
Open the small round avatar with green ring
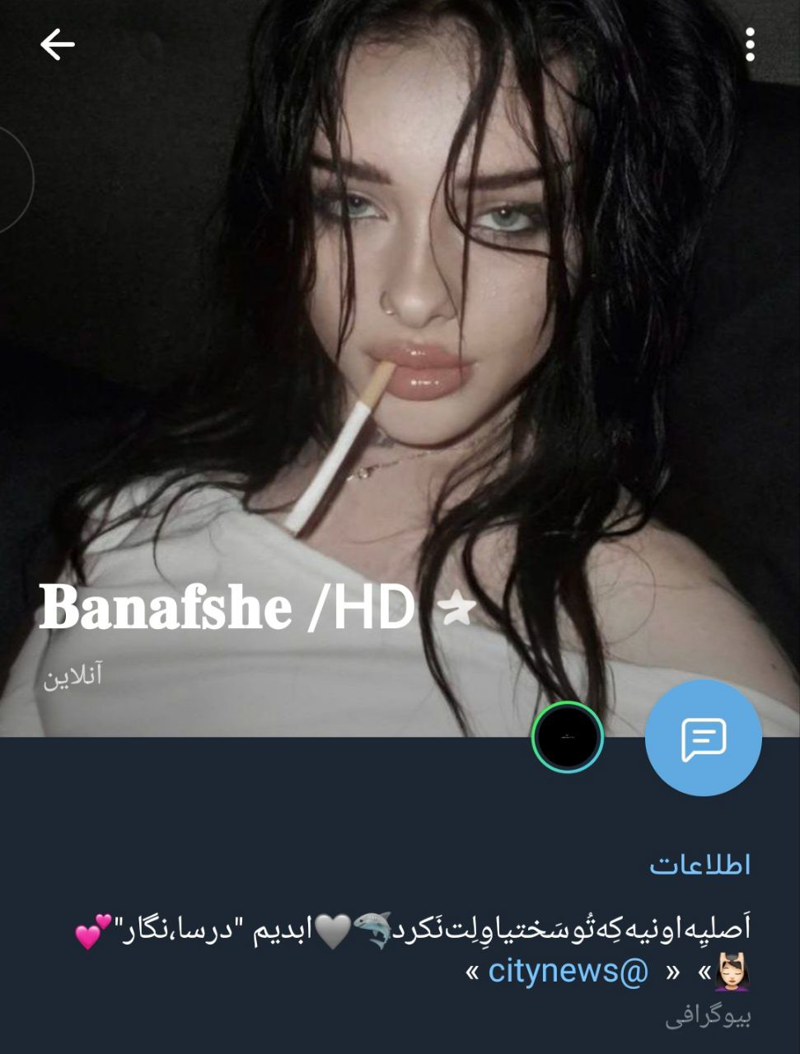coord(567,738)
